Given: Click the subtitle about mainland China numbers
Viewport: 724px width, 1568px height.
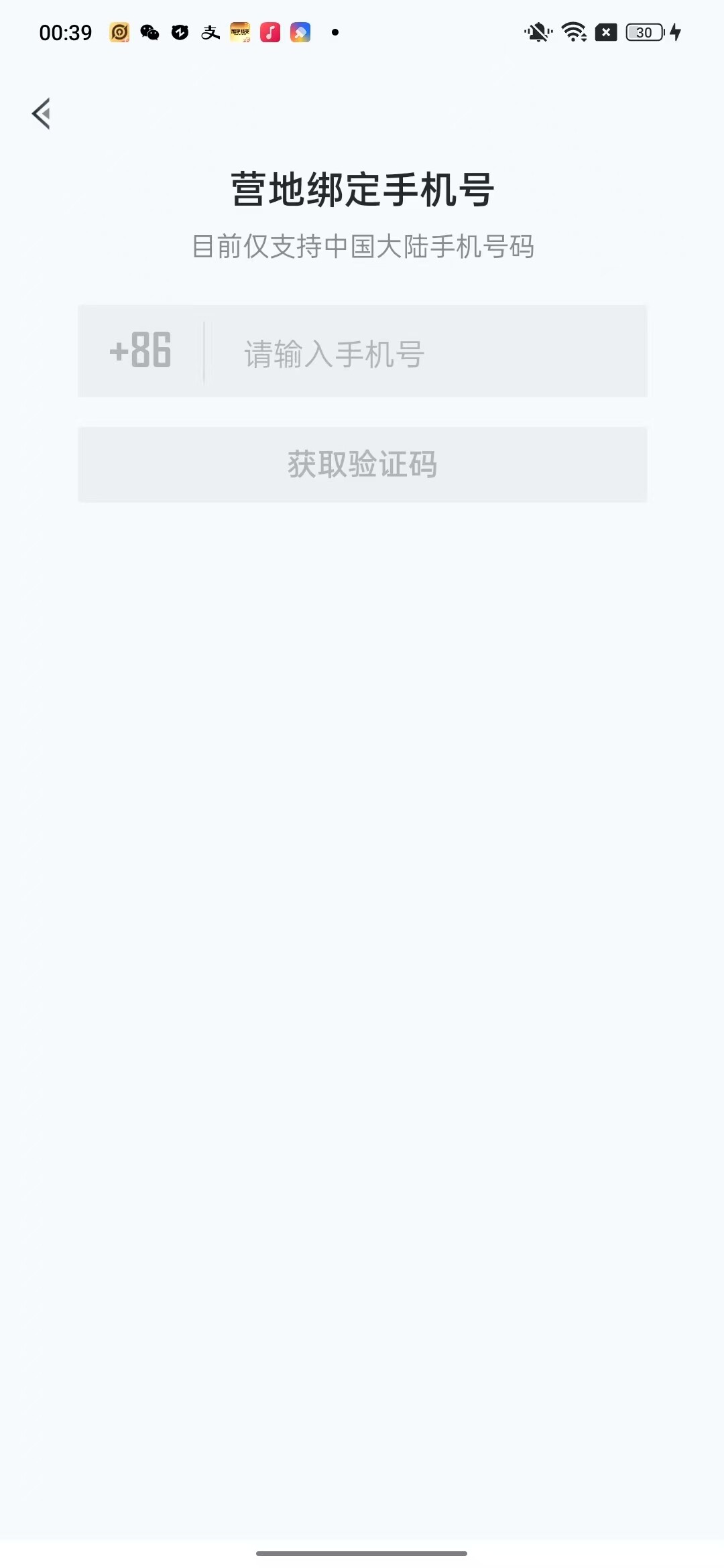Looking at the screenshot, I should tap(362, 245).
